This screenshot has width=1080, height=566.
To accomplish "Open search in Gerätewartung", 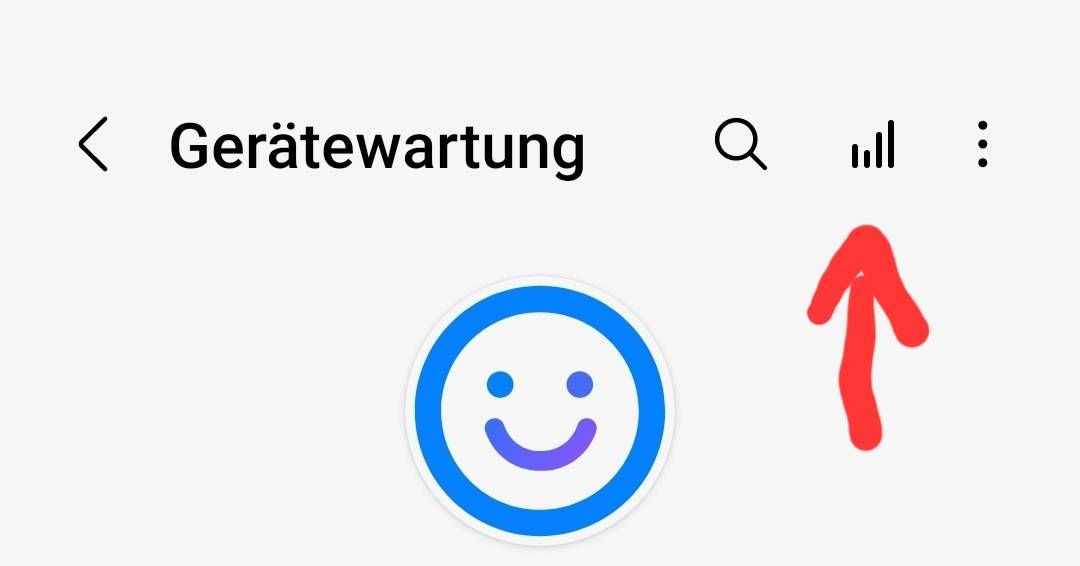I will pos(741,145).
